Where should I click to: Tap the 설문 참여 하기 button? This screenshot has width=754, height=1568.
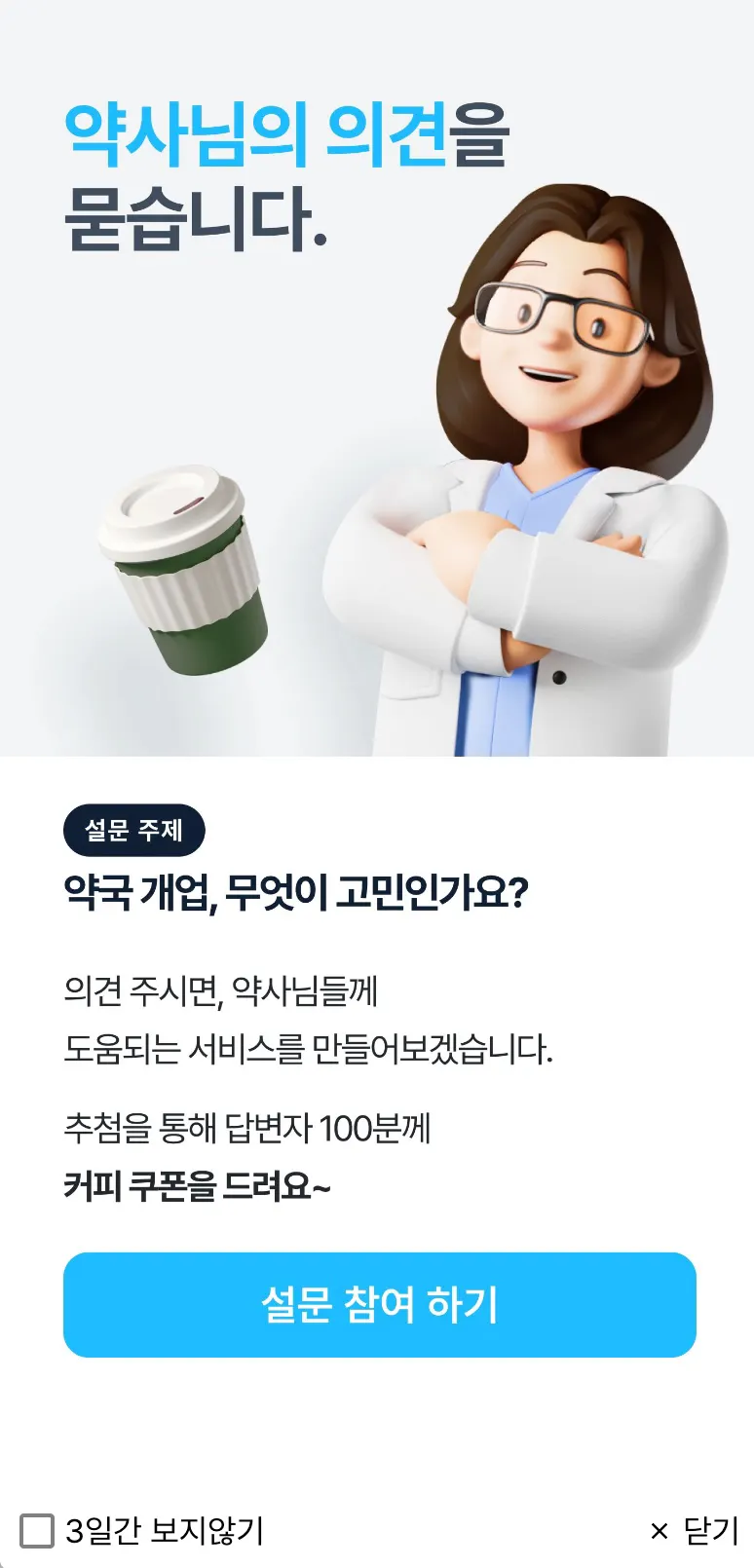click(x=379, y=1304)
